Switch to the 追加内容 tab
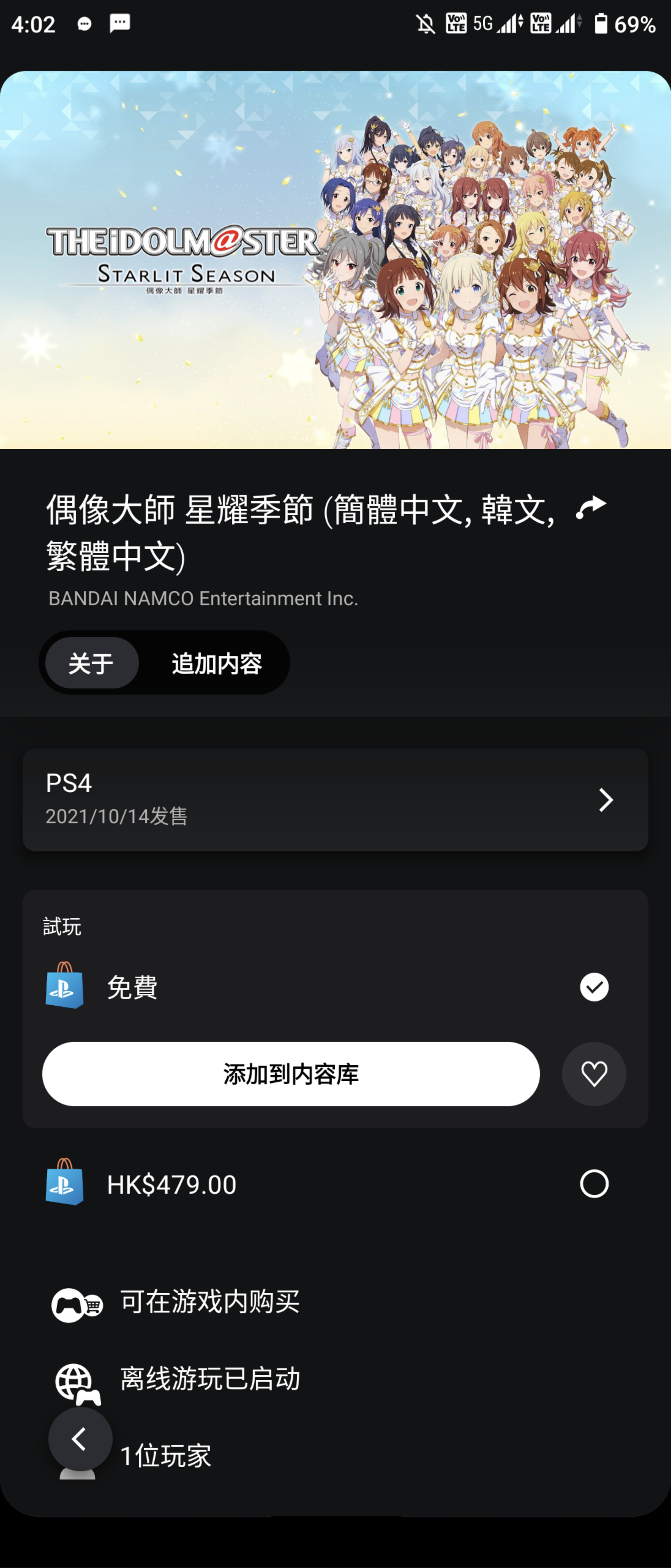The image size is (671, 1568). [x=216, y=663]
